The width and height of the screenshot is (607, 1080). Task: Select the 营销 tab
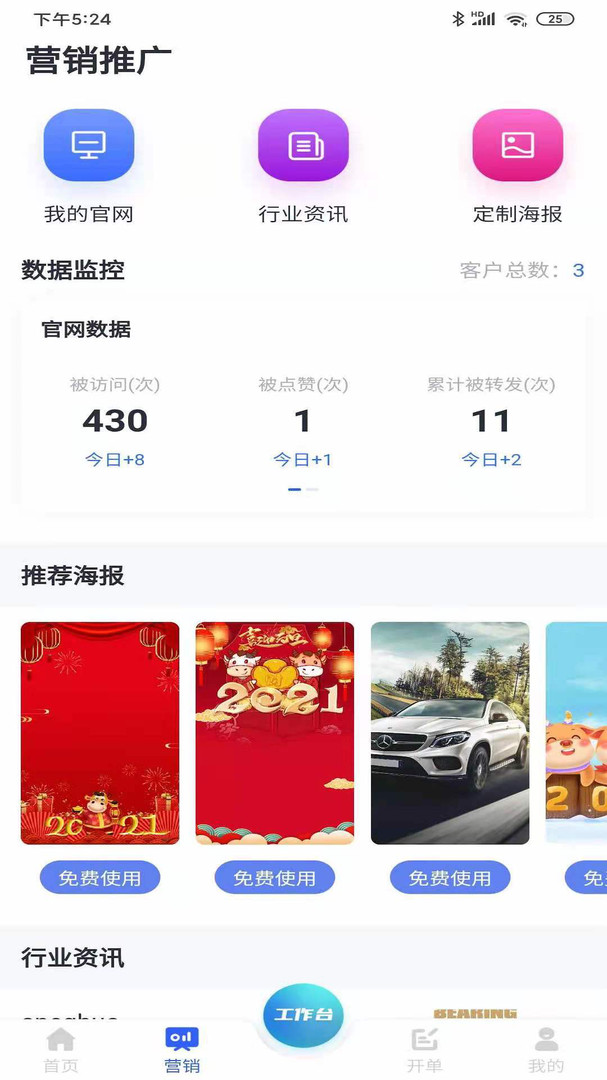[182, 1049]
